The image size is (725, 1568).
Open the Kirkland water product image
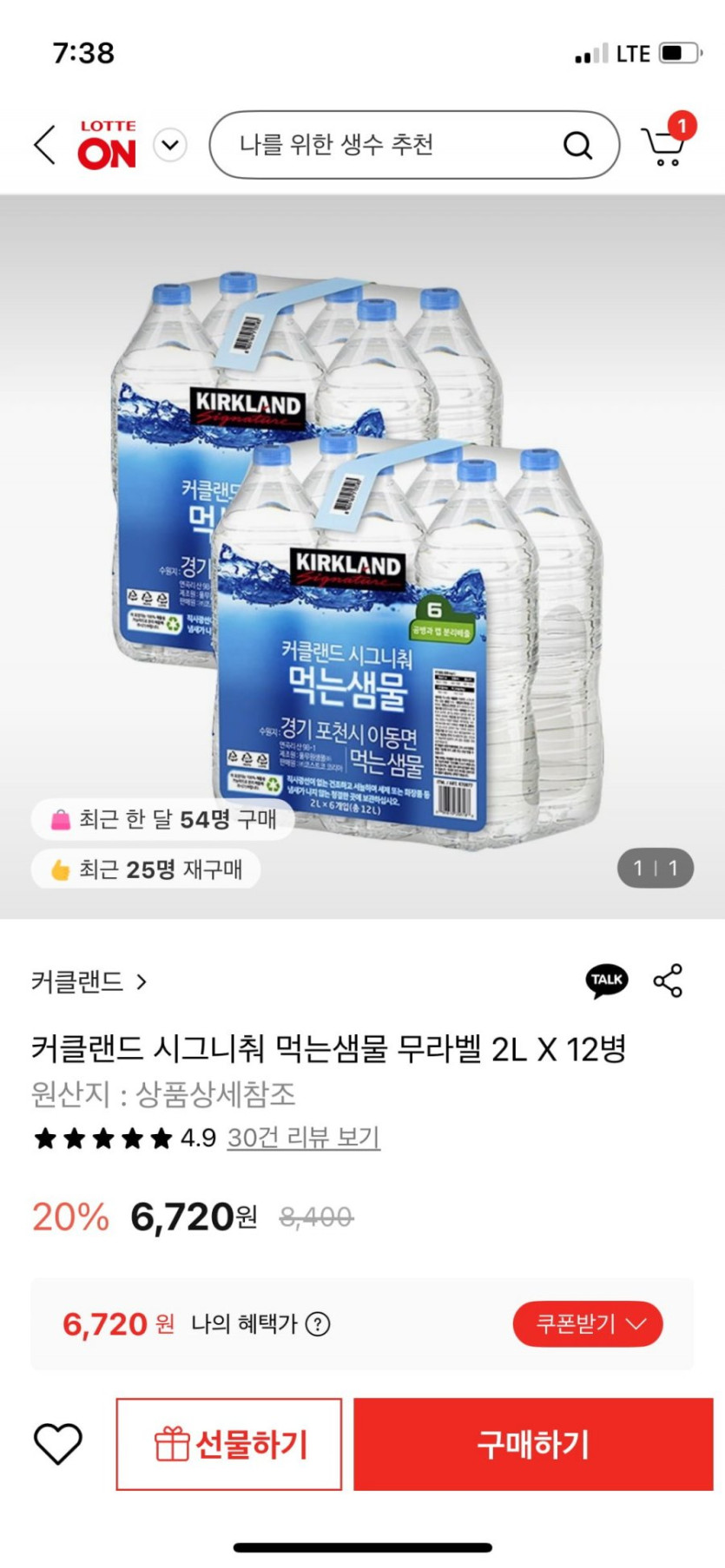362,555
